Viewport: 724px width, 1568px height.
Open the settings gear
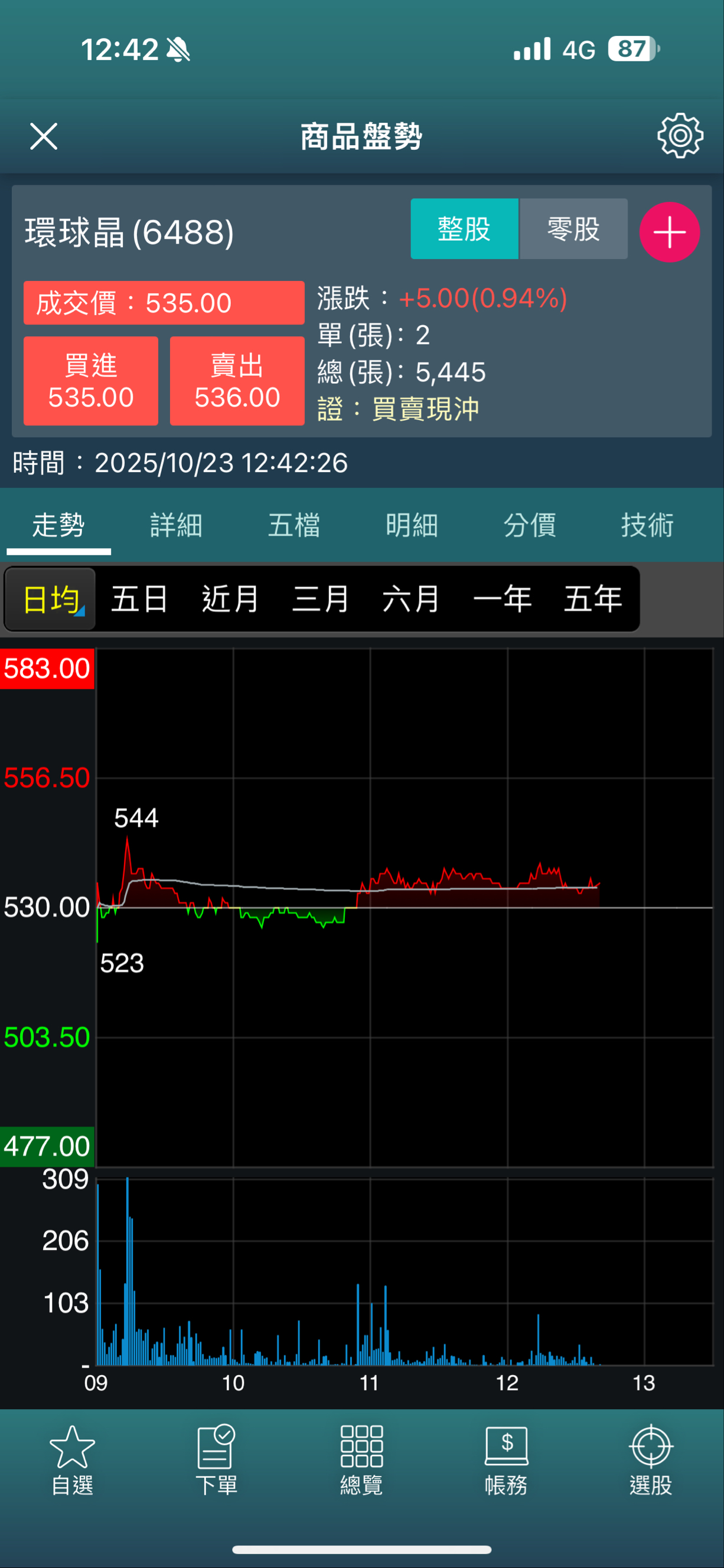[x=680, y=136]
